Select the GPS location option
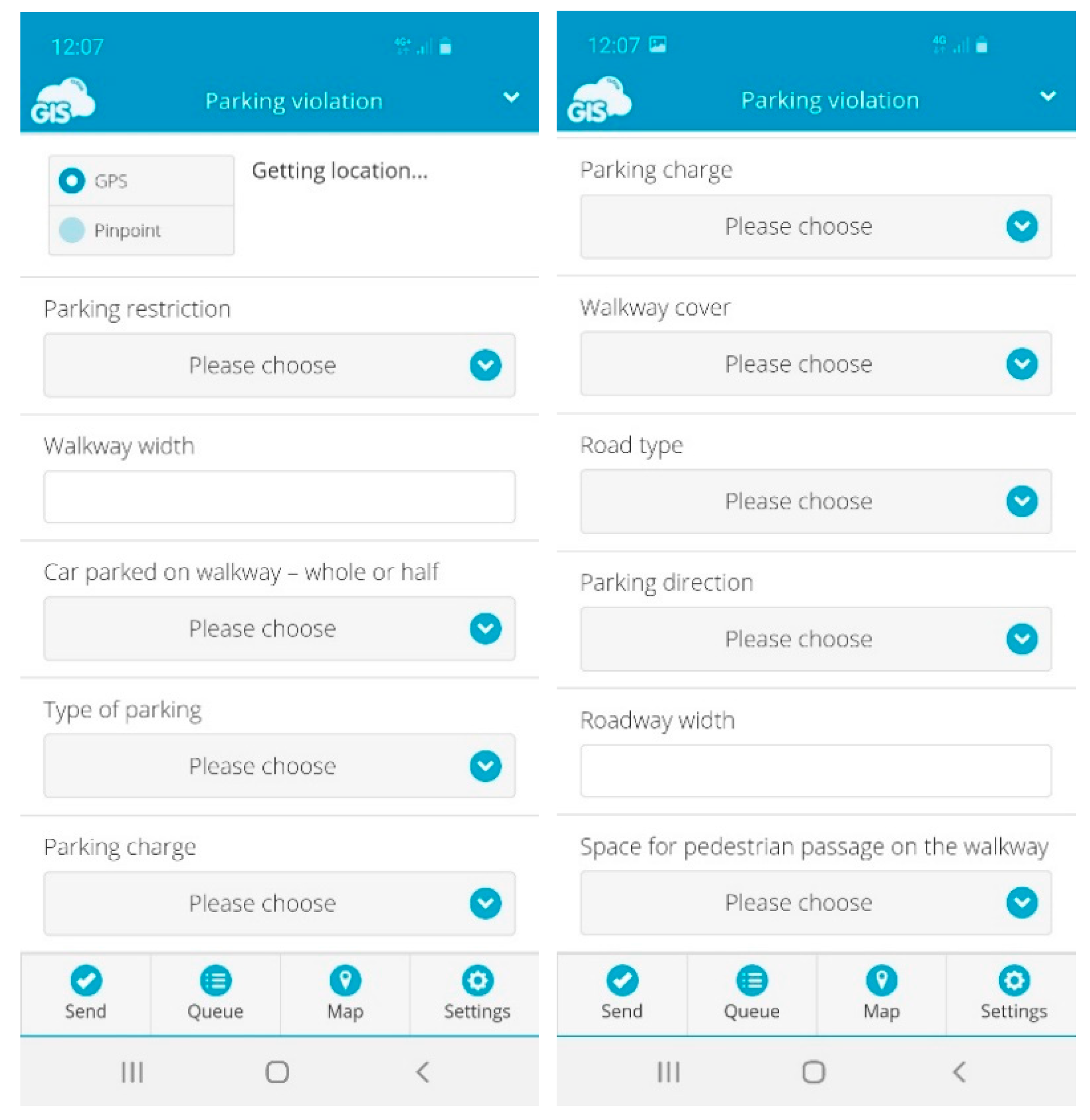The image size is (1090, 1120). point(72,181)
